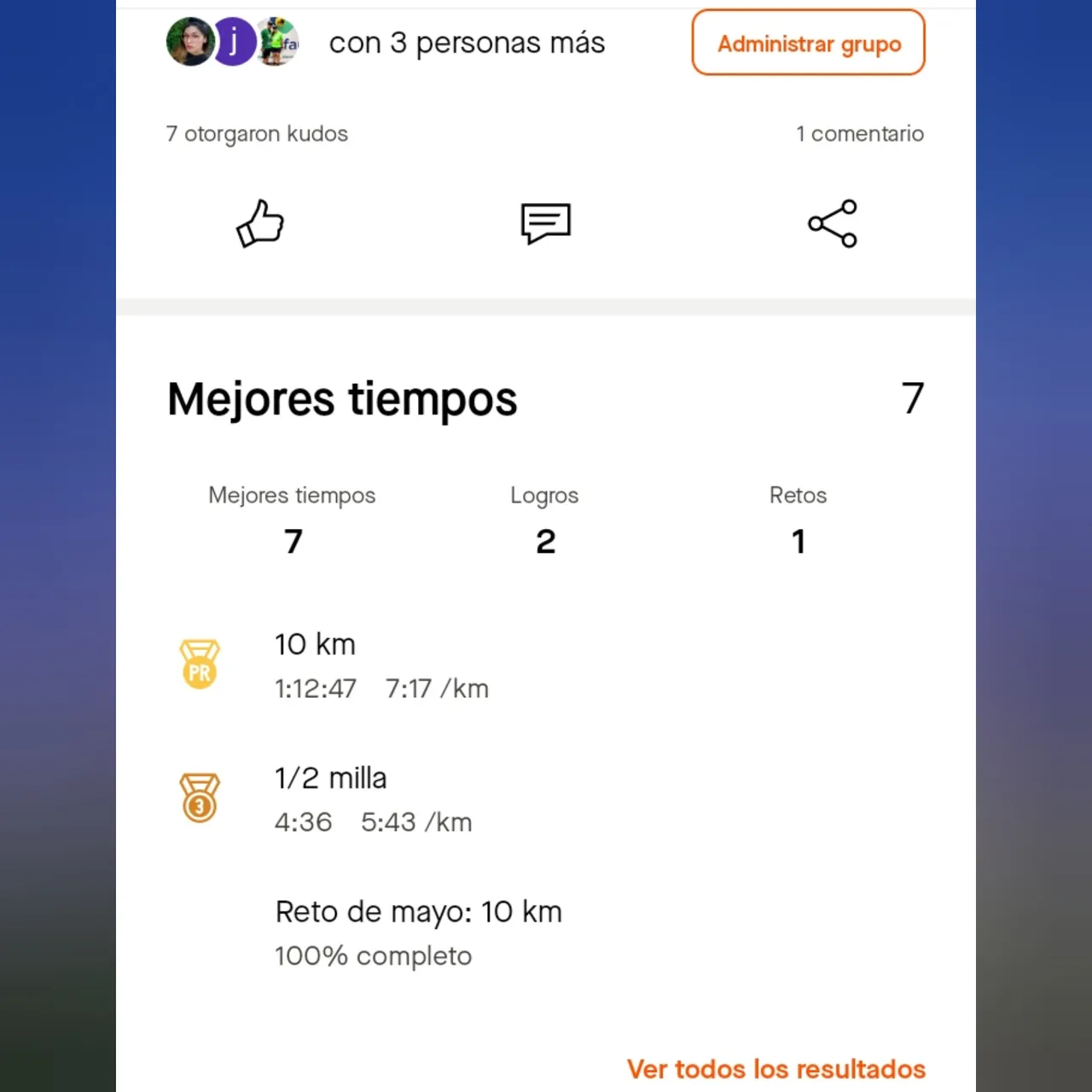1092x1092 pixels.
Task: Open the 10 km PR result
Action: click(x=380, y=666)
